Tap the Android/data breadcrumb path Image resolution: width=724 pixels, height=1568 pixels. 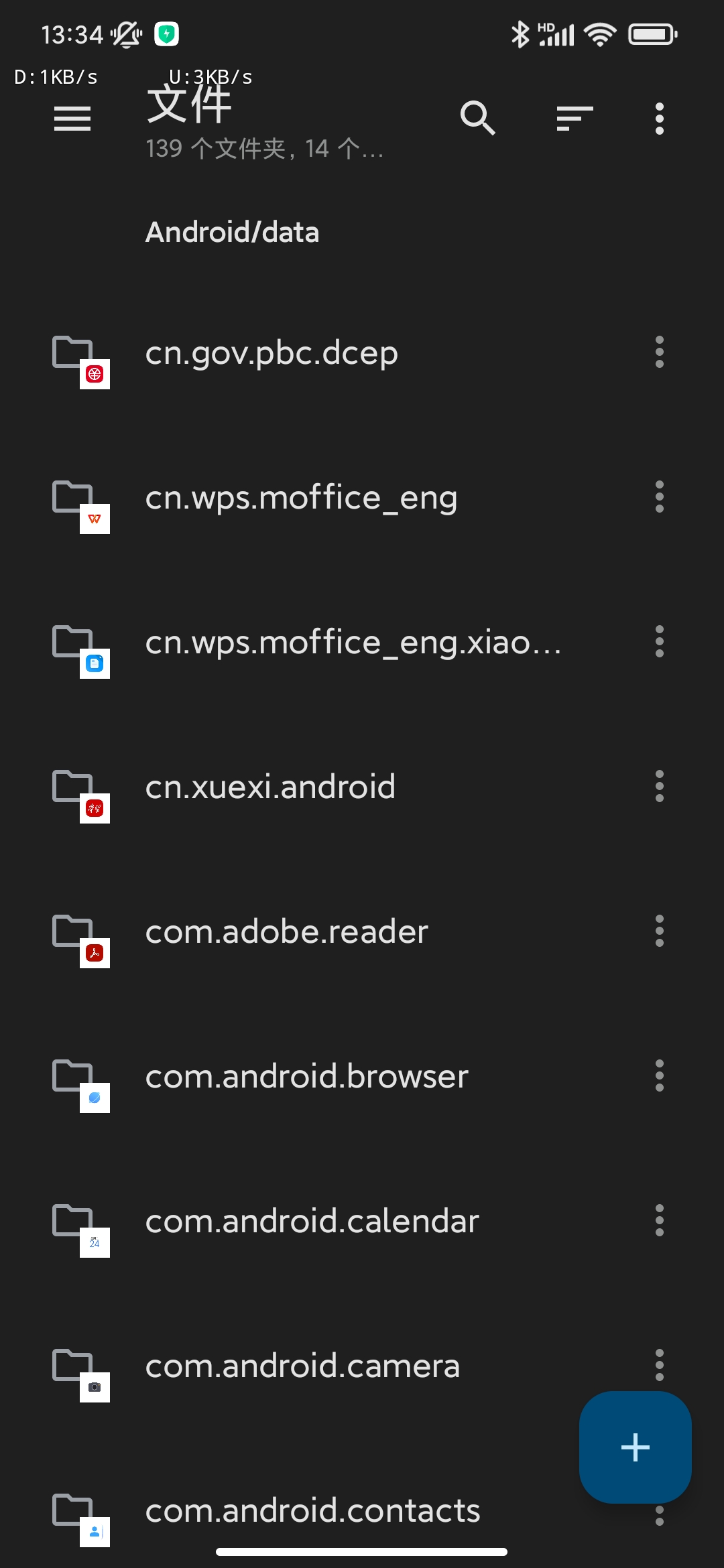pos(232,233)
